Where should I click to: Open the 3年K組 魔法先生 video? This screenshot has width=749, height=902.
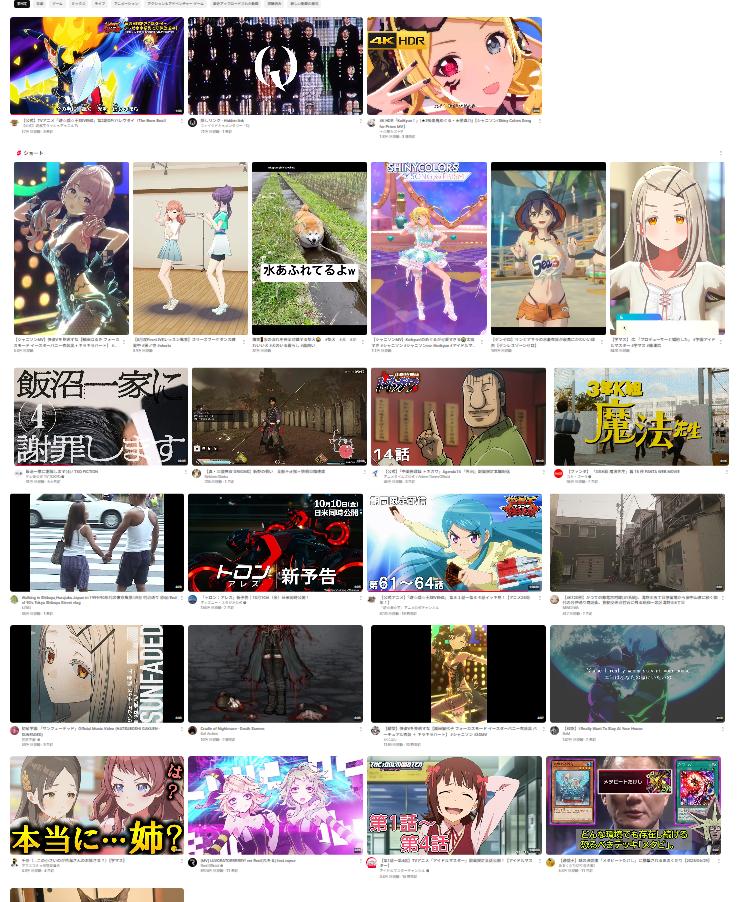640,416
